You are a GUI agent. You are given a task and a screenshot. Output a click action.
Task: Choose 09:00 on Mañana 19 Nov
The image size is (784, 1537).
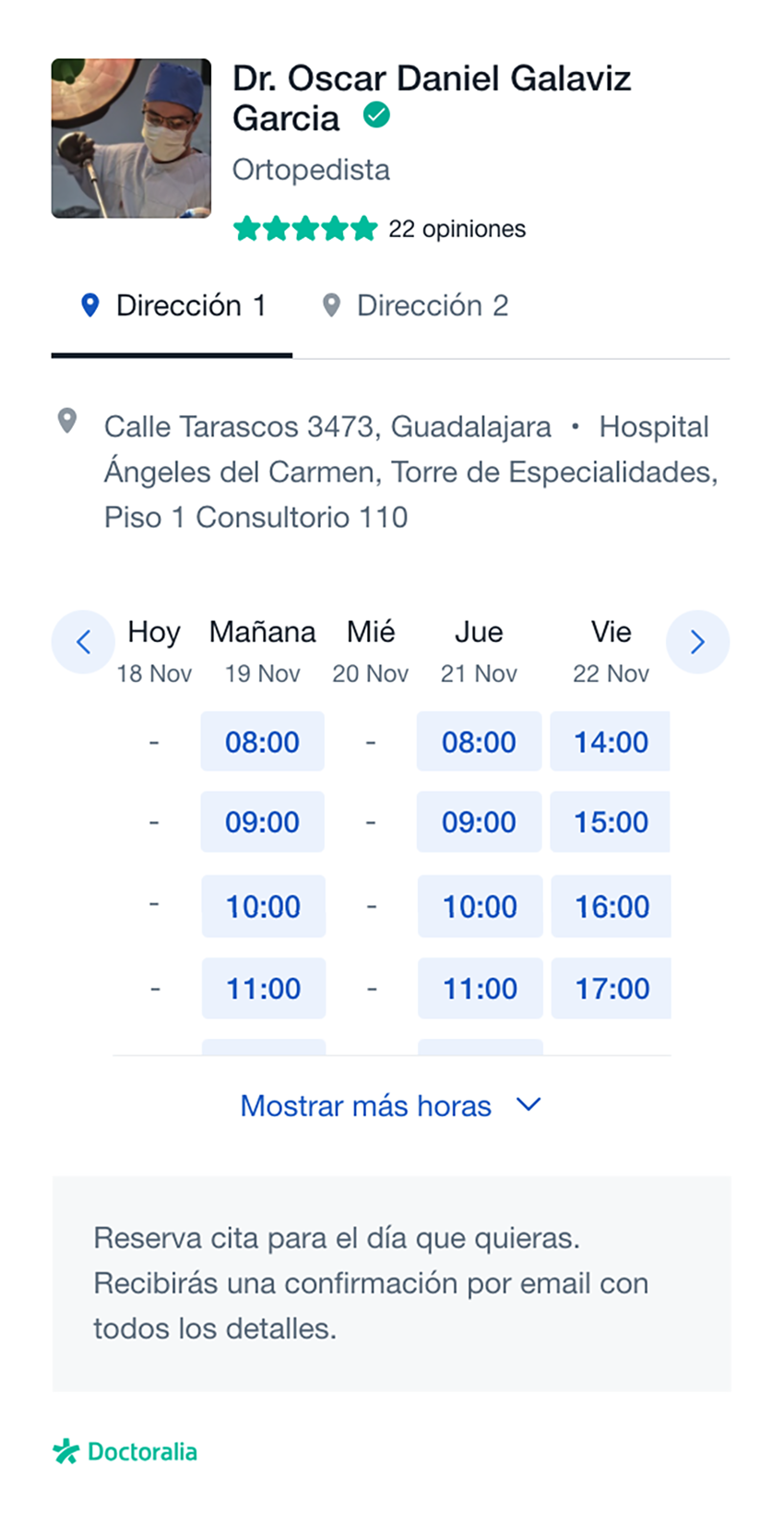(263, 822)
